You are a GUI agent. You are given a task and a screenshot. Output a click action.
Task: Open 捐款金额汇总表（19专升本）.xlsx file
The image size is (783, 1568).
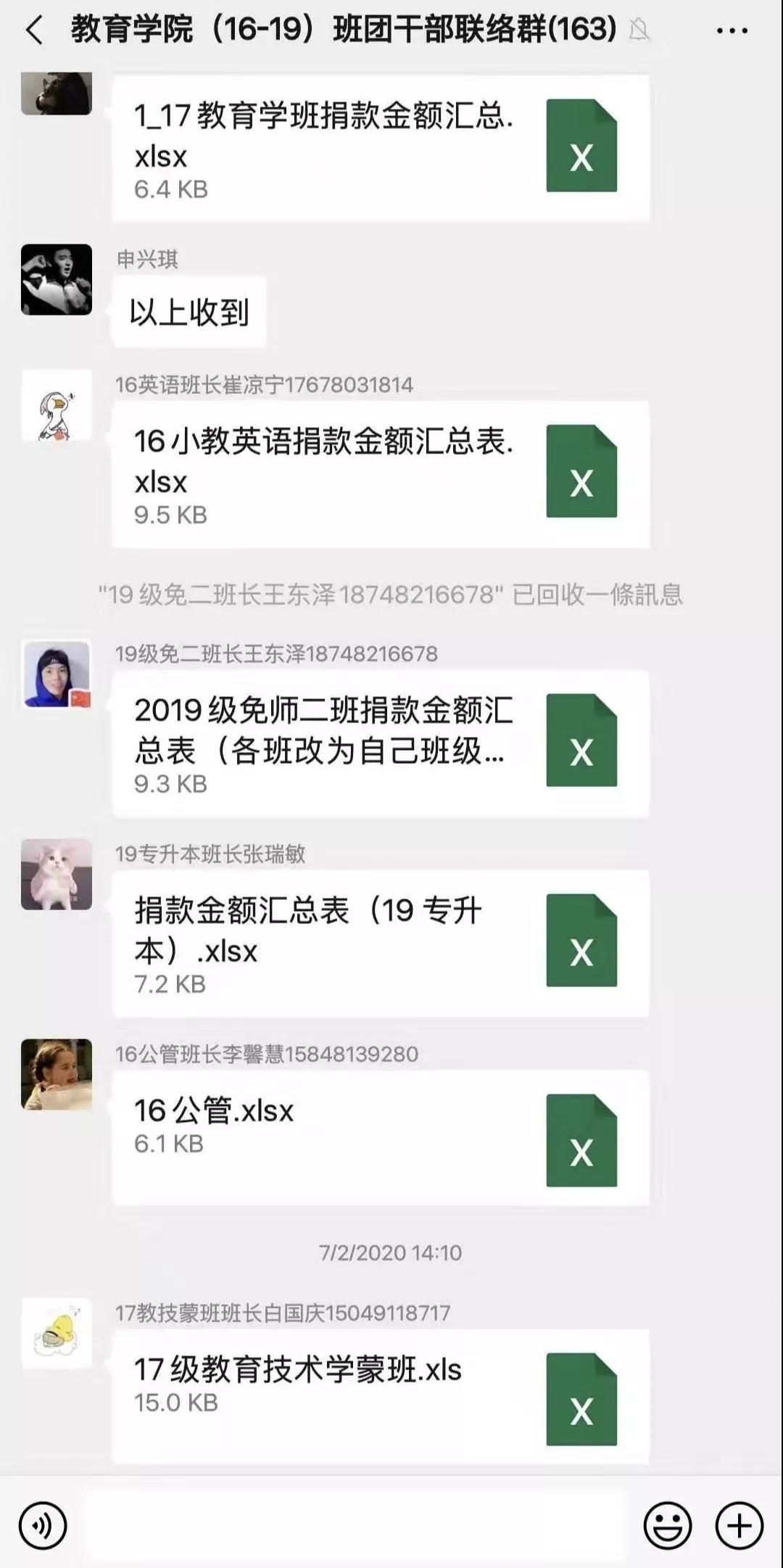click(381, 943)
